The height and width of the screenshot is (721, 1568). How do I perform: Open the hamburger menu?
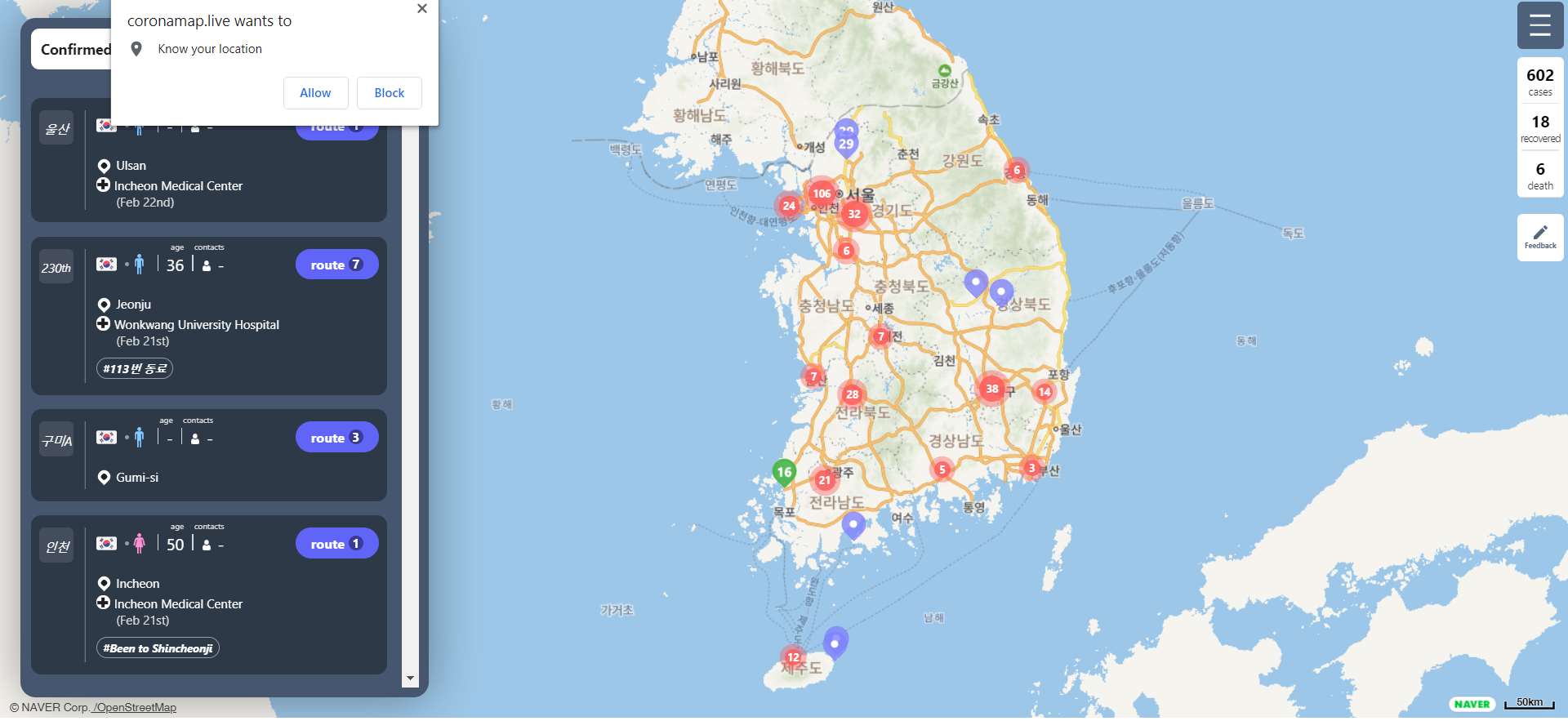click(x=1539, y=25)
